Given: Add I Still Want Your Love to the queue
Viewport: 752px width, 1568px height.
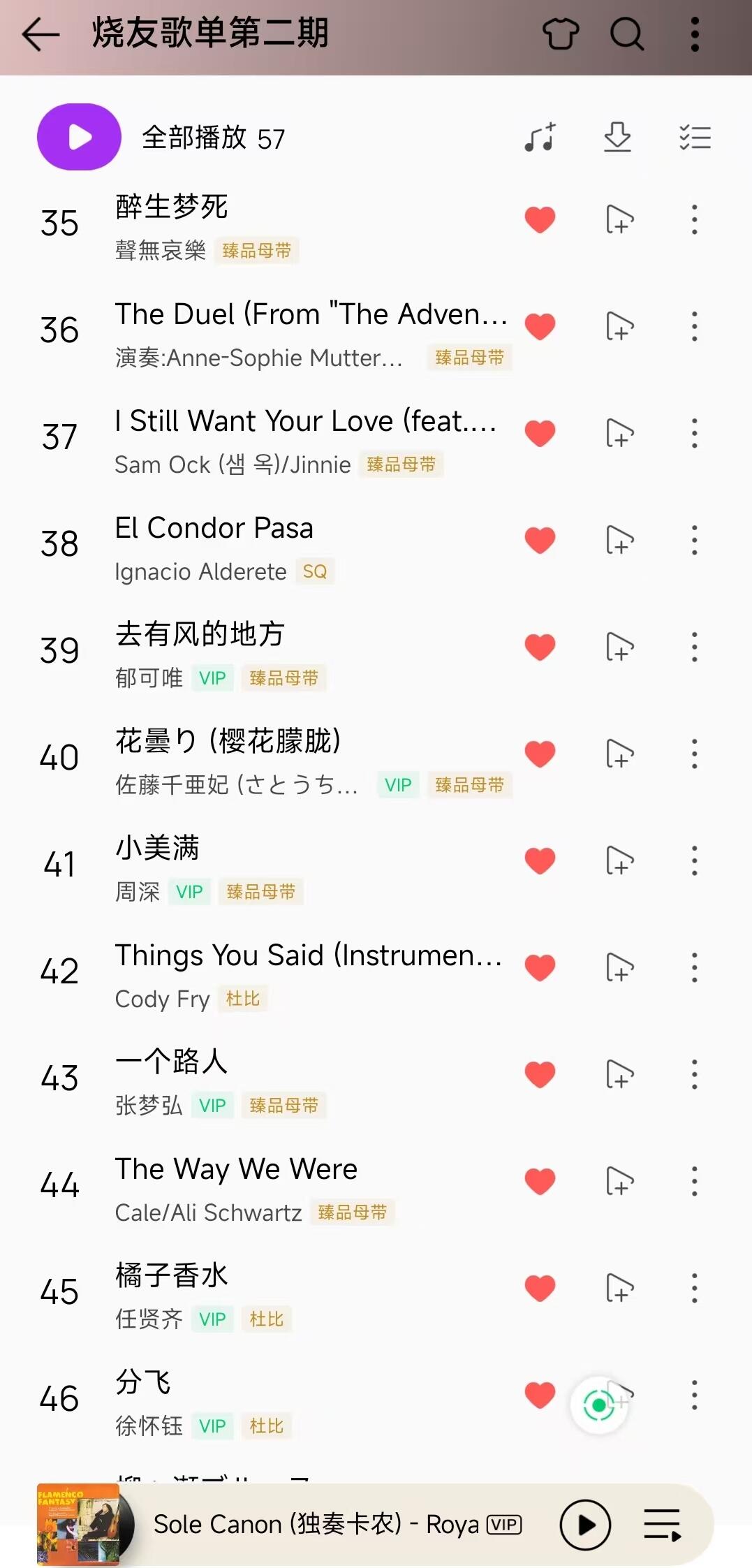Looking at the screenshot, I should [619, 434].
